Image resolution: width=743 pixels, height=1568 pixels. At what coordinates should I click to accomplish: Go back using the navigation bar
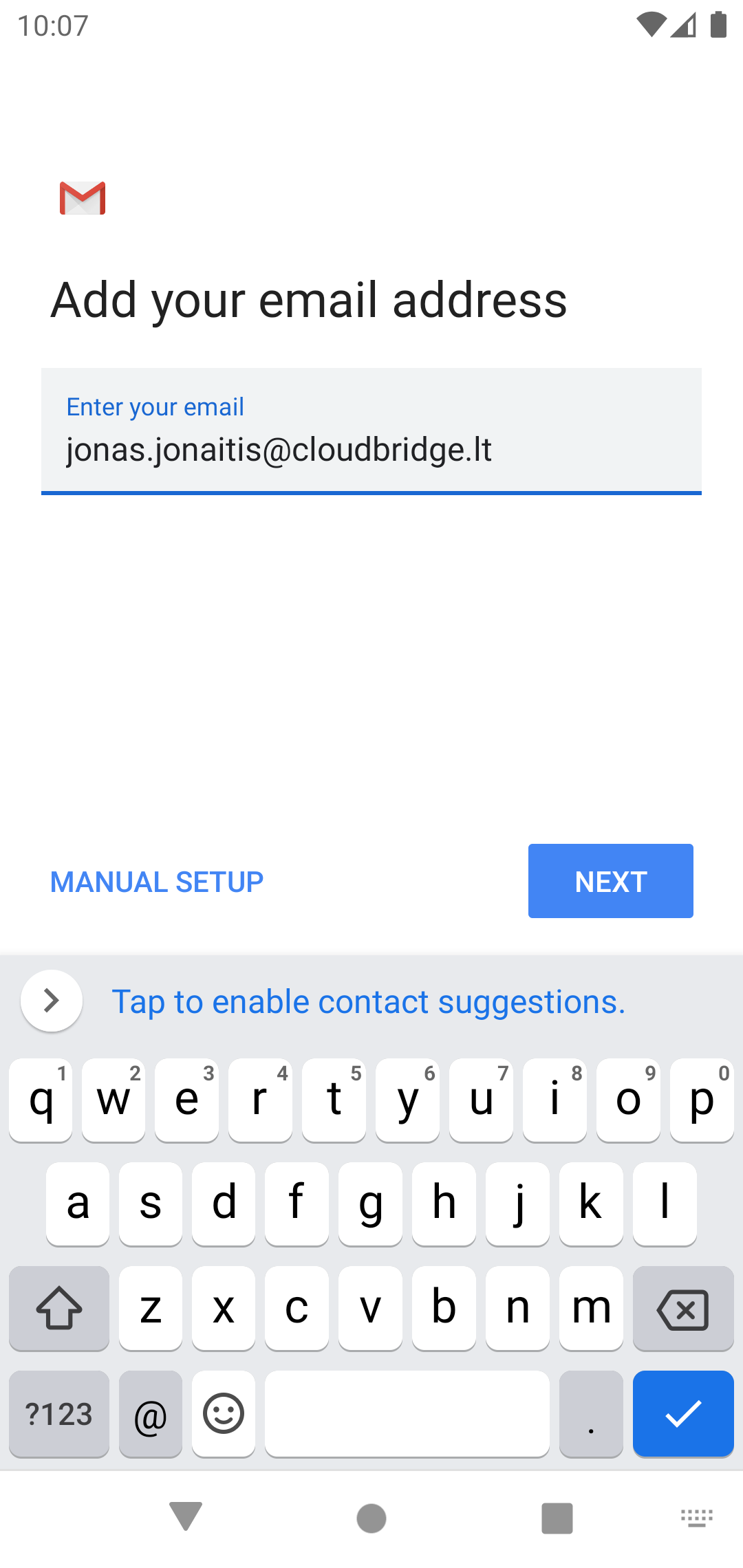(x=186, y=1516)
